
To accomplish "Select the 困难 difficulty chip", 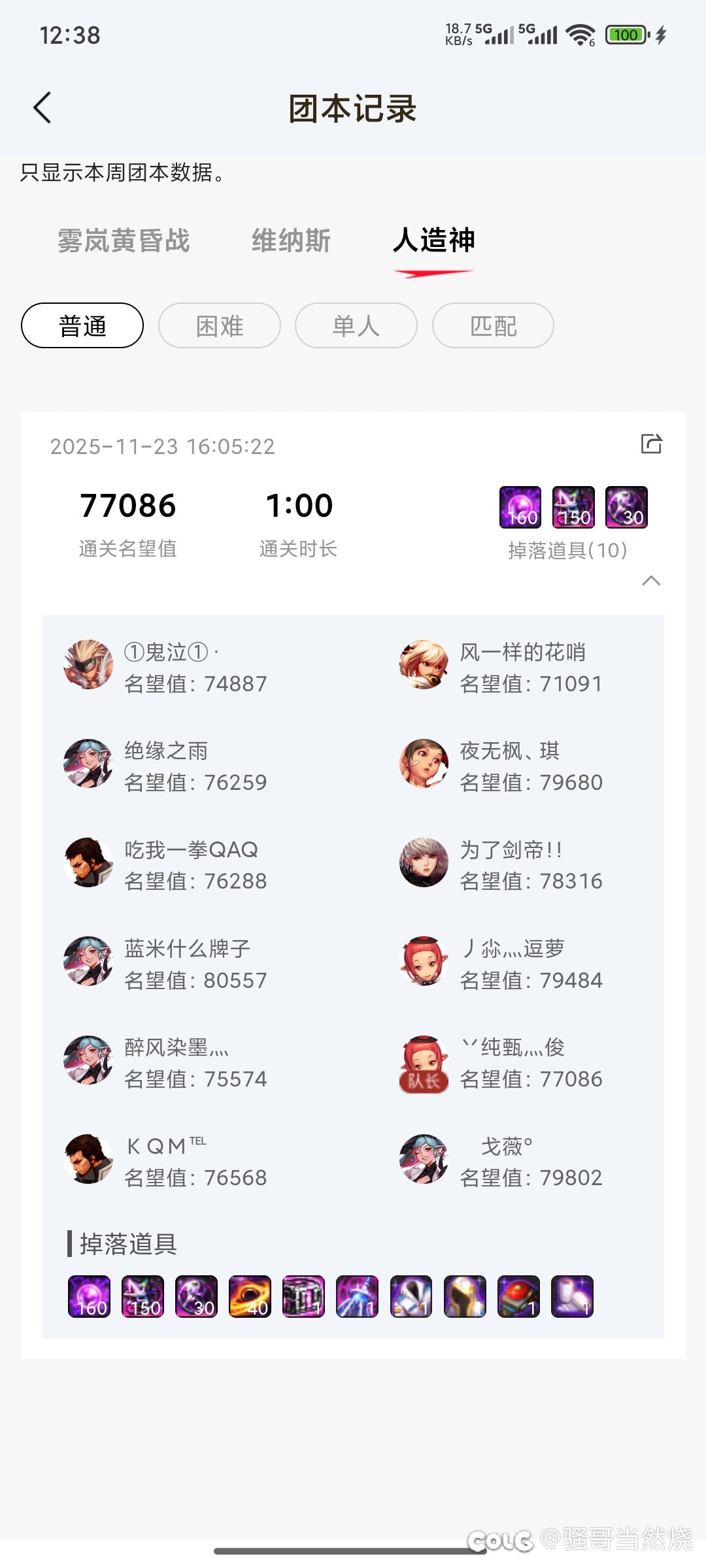I will pos(220,325).
